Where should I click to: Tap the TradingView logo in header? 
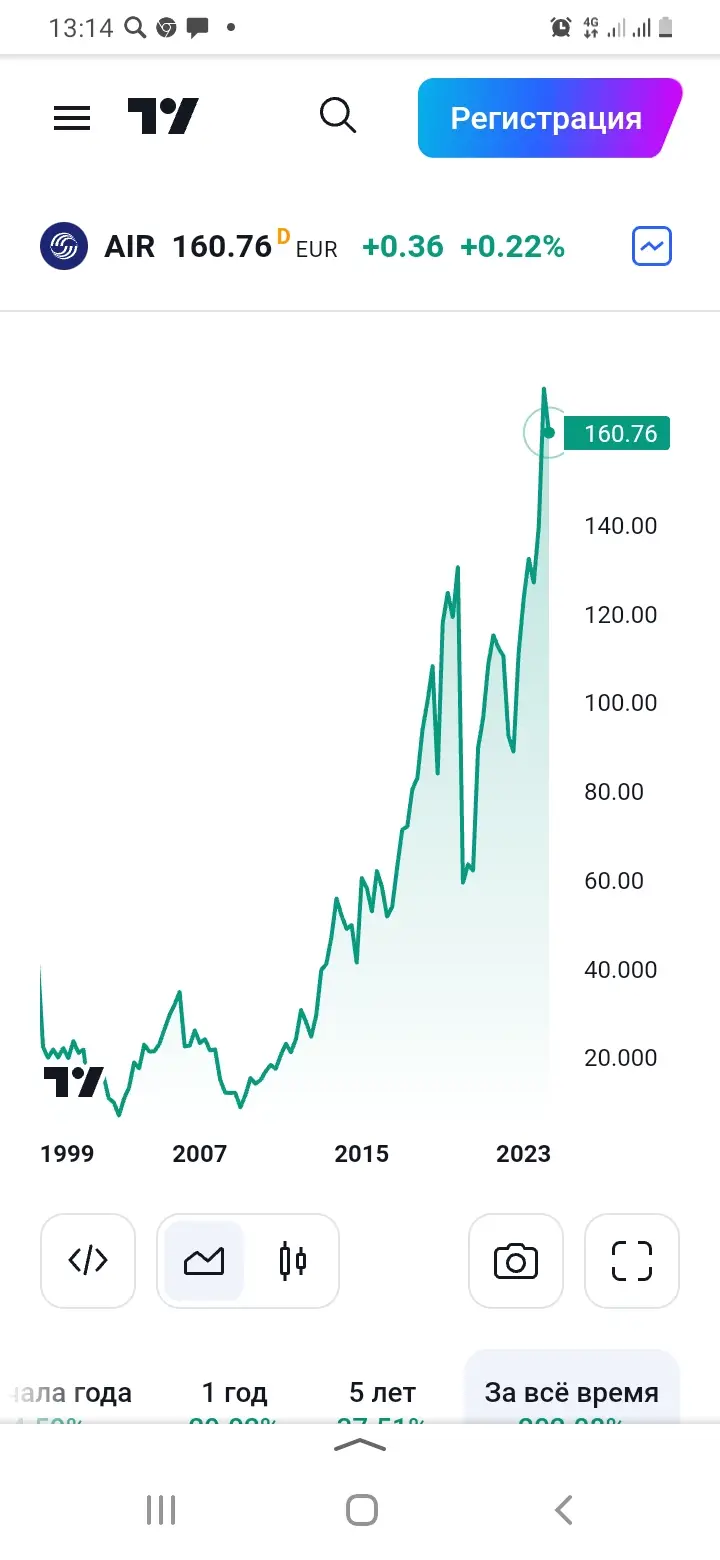[x=163, y=117]
